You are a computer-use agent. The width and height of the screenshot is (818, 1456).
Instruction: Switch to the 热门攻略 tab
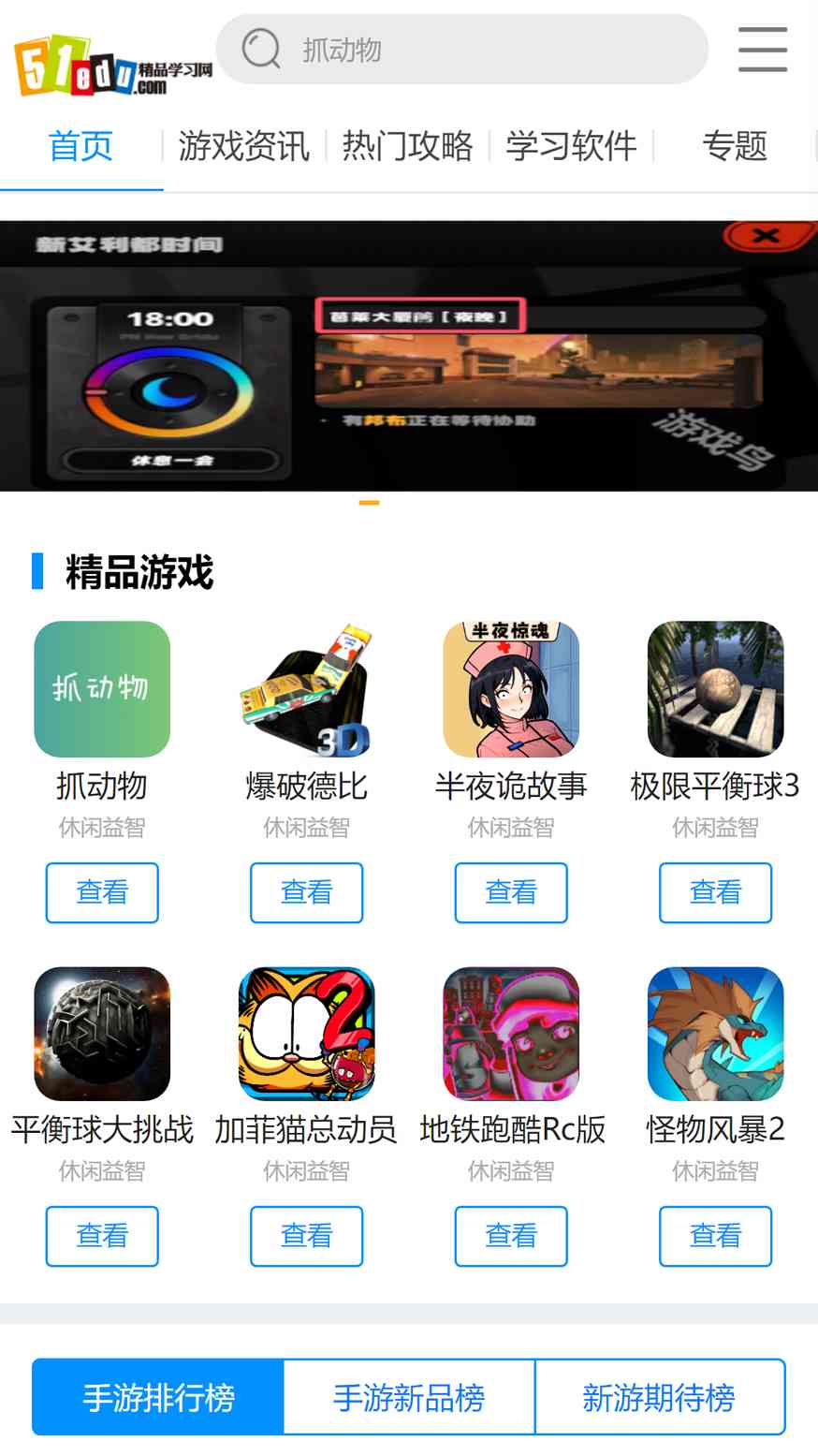(407, 146)
